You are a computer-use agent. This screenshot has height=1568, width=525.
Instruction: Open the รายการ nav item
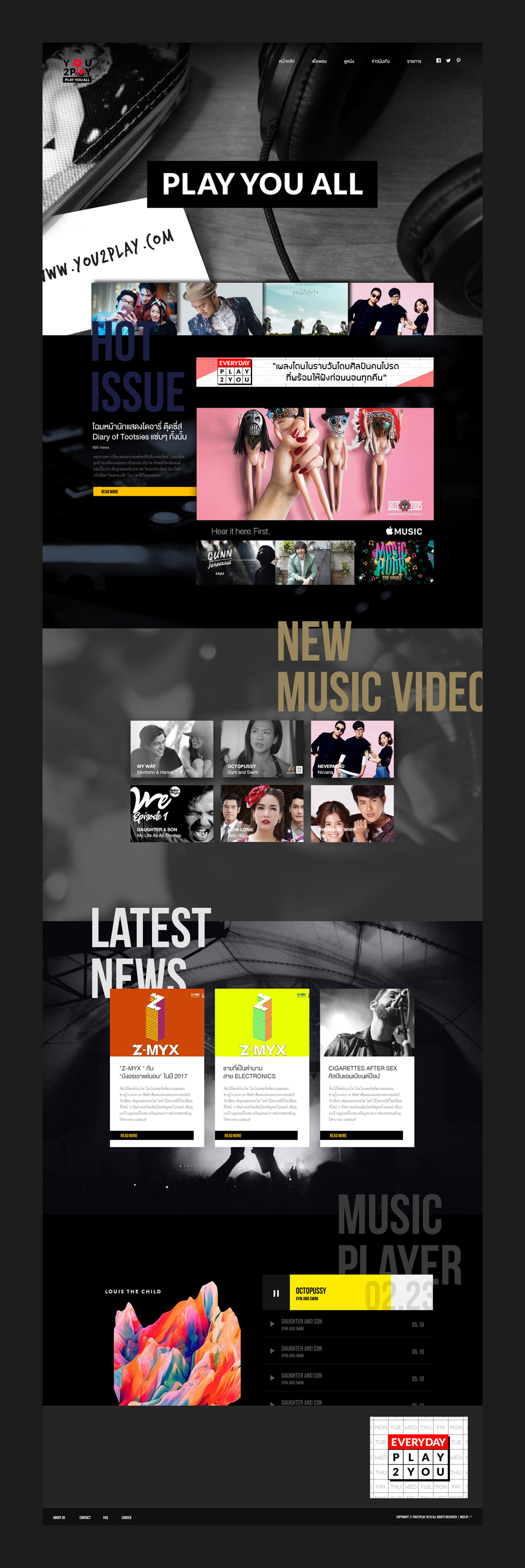point(413,62)
